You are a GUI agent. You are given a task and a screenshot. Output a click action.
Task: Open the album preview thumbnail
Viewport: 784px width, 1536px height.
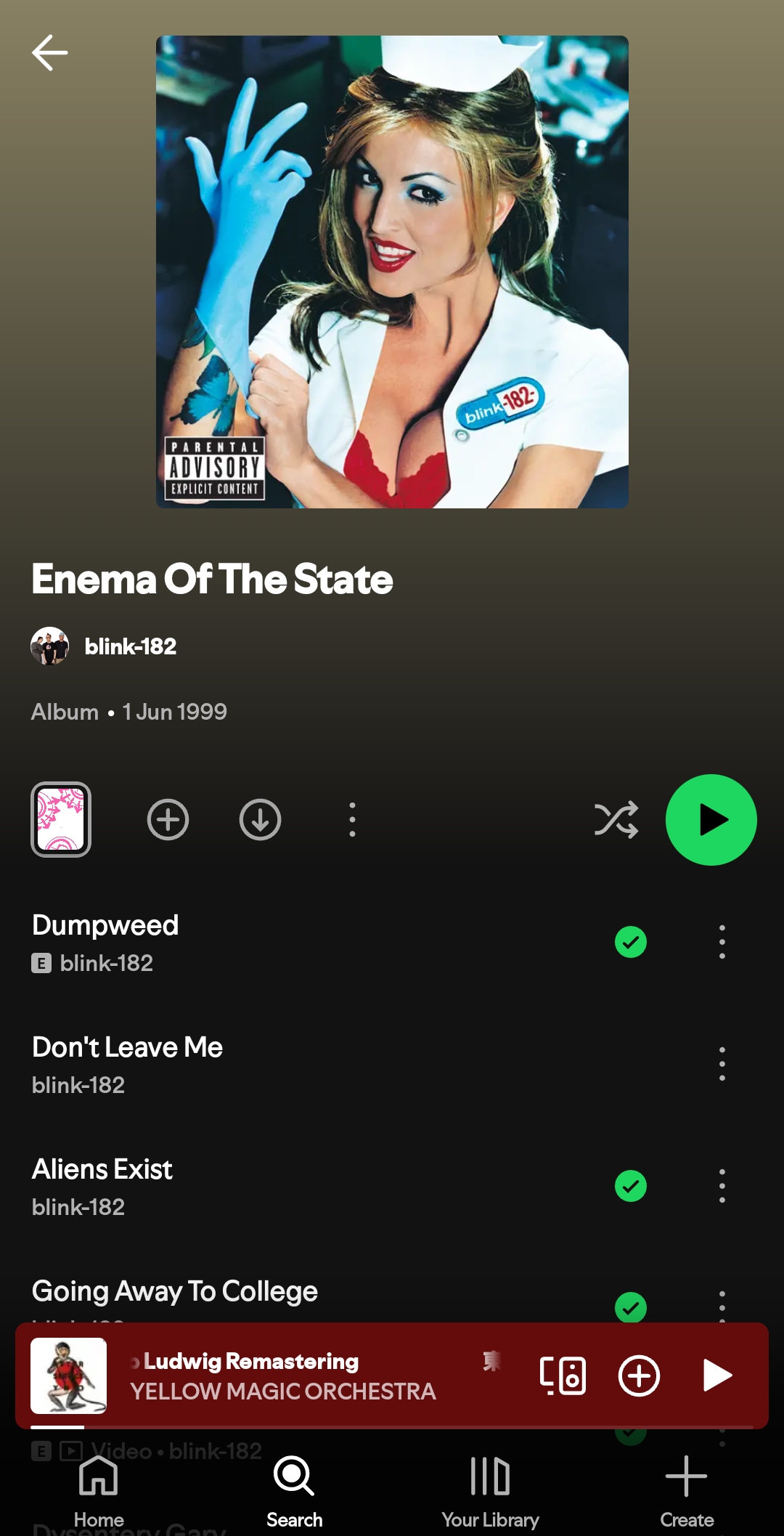click(61, 820)
